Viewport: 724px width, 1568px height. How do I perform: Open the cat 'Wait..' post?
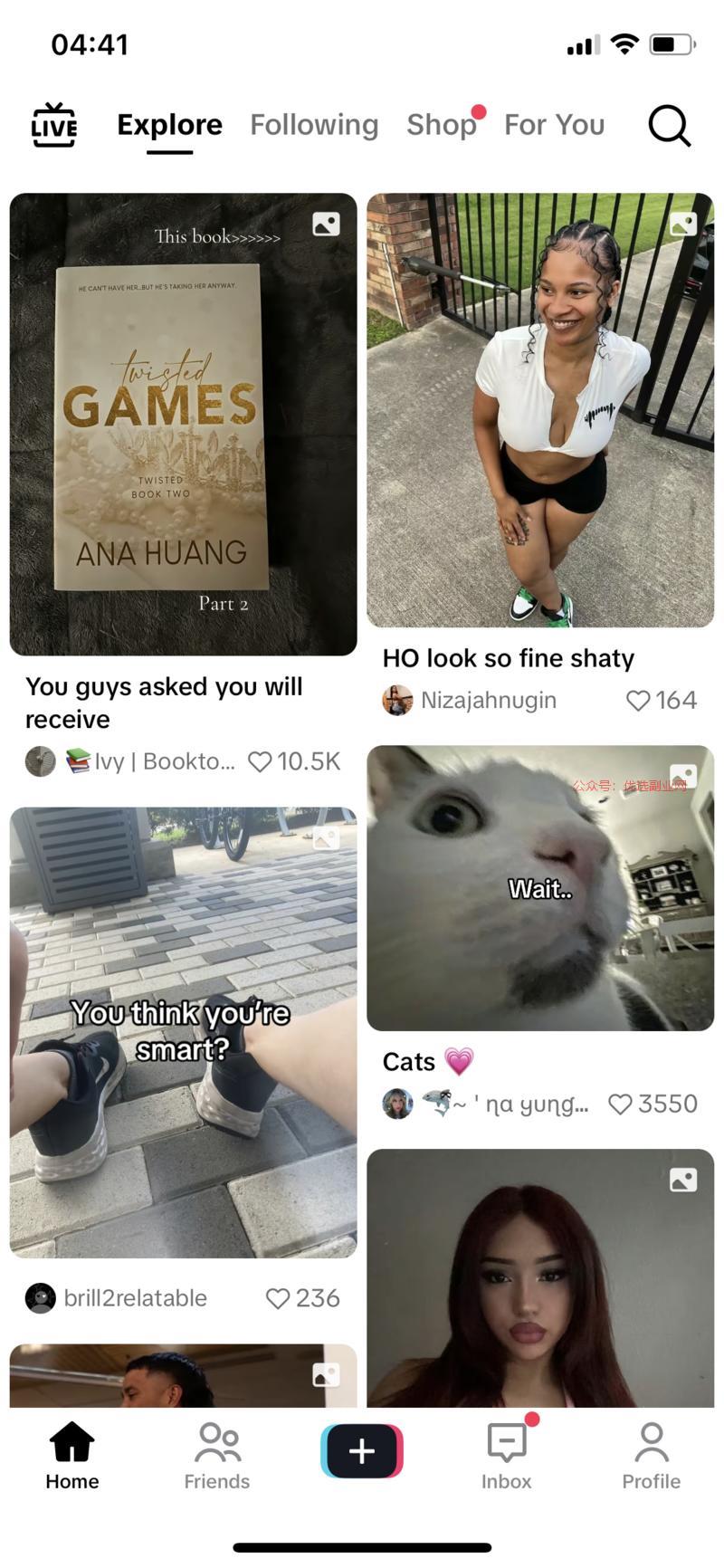(540, 887)
